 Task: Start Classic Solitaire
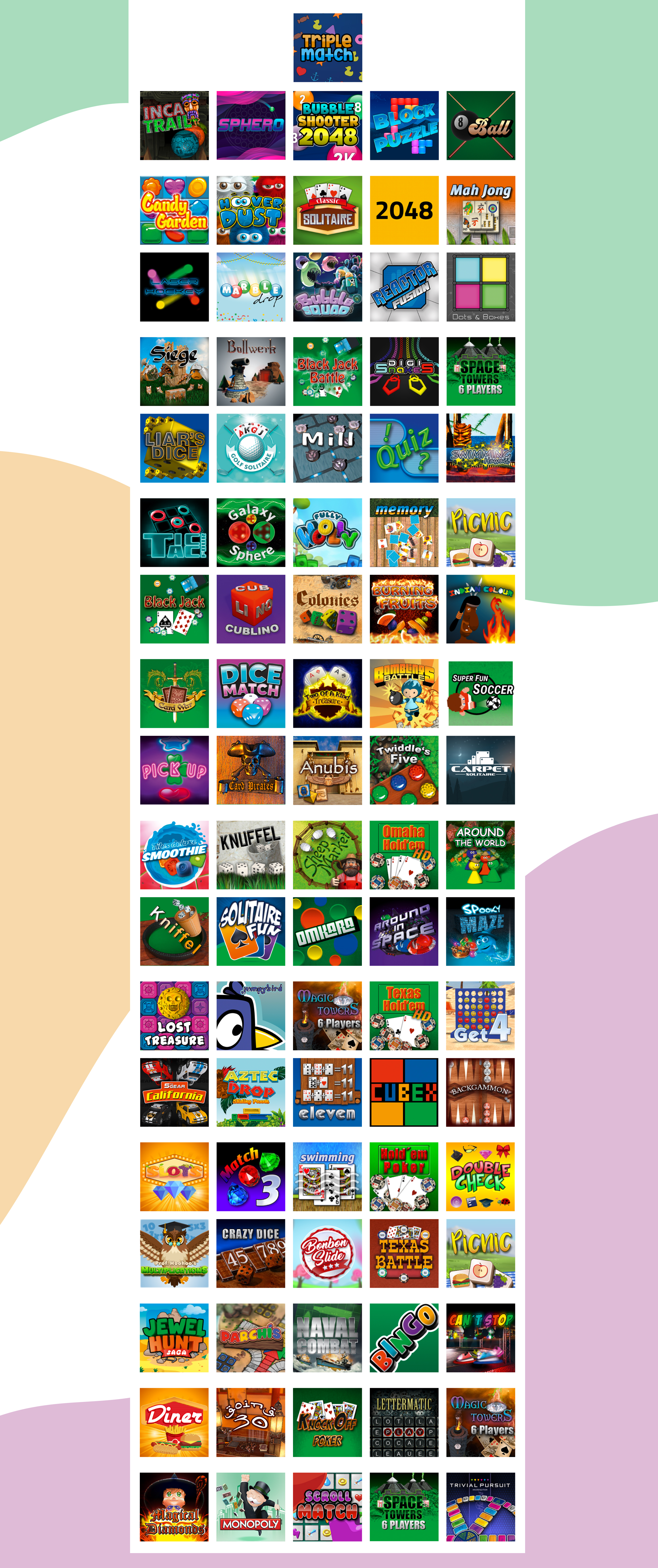[x=327, y=210]
